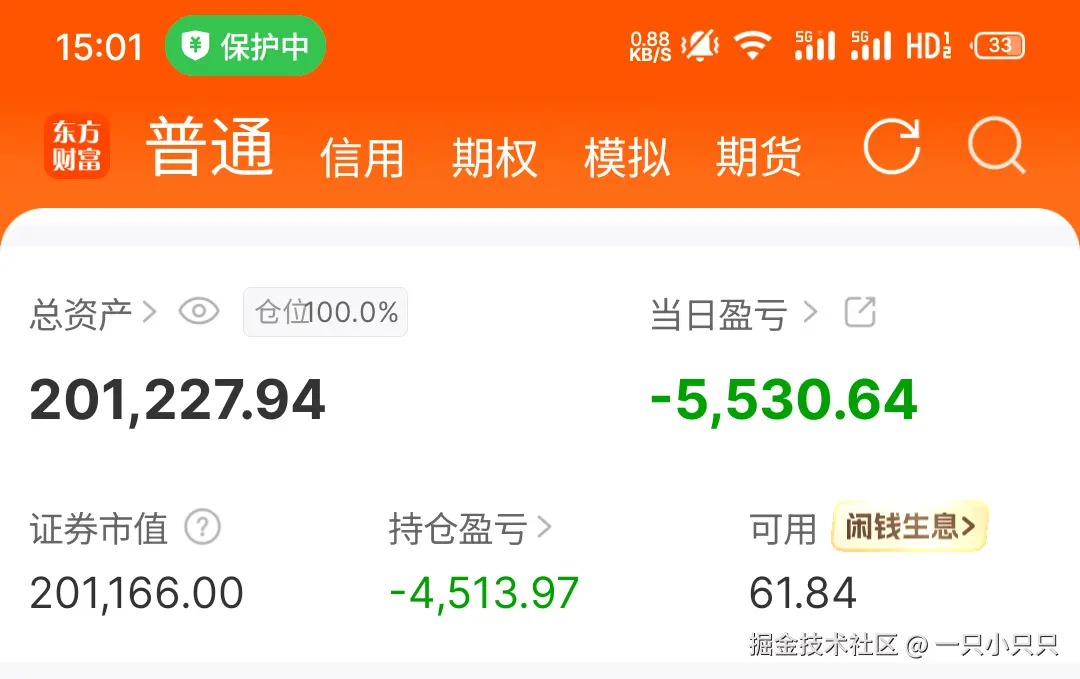1080x679 pixels.
Task: Show the 证券市值 help info
Action: [203, 526]
